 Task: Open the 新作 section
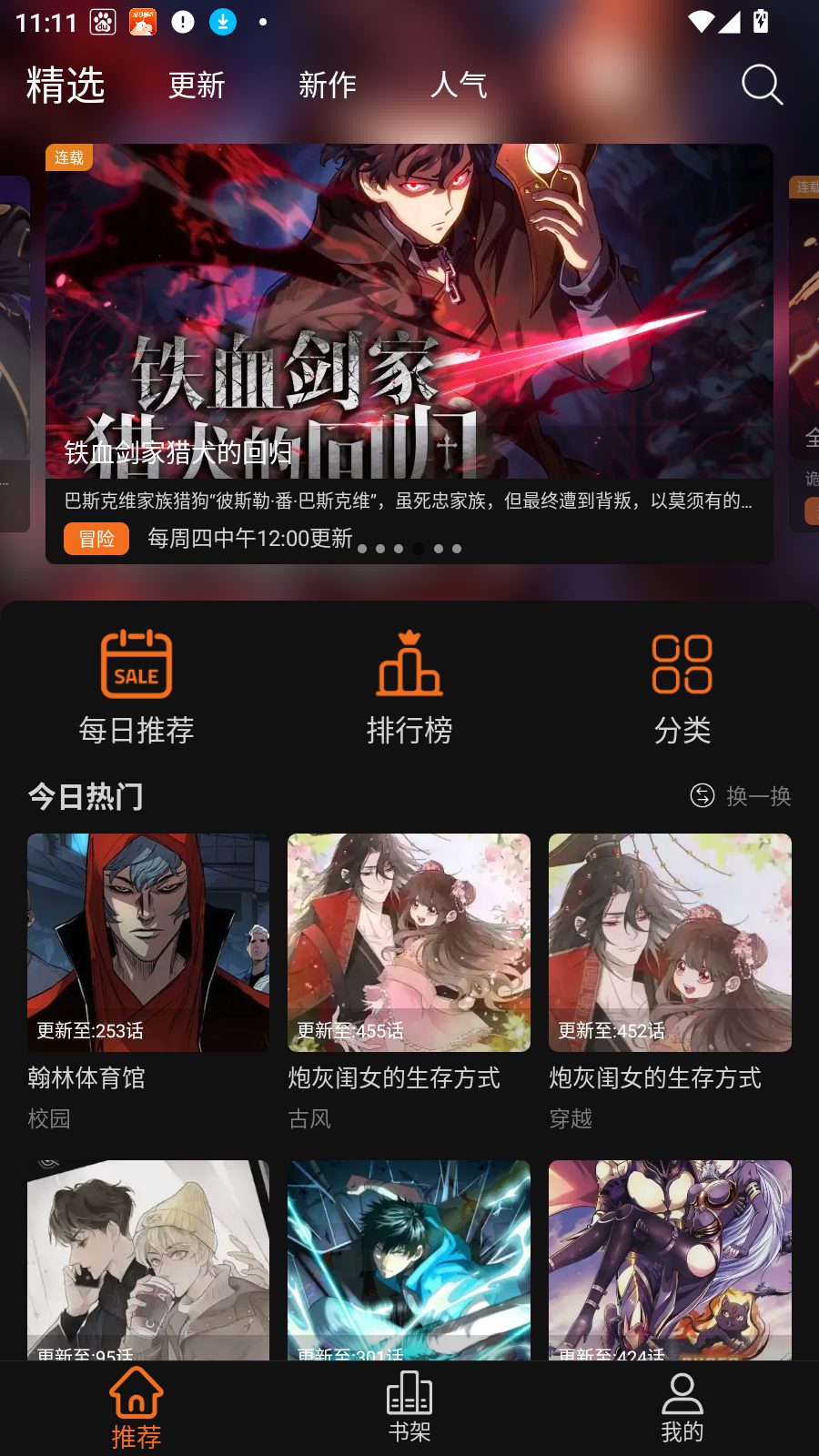tap(327, 85)
